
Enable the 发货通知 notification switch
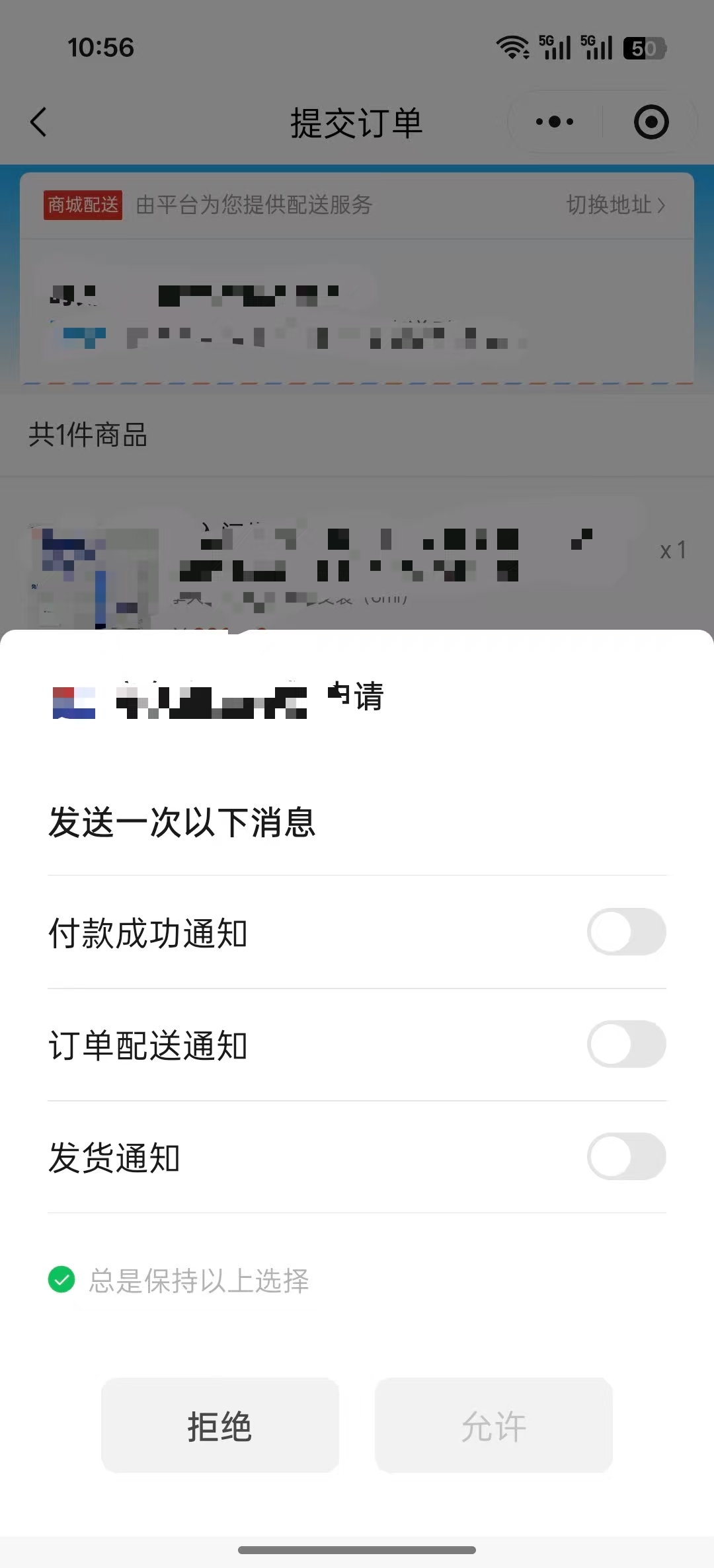coord(626,1158)
